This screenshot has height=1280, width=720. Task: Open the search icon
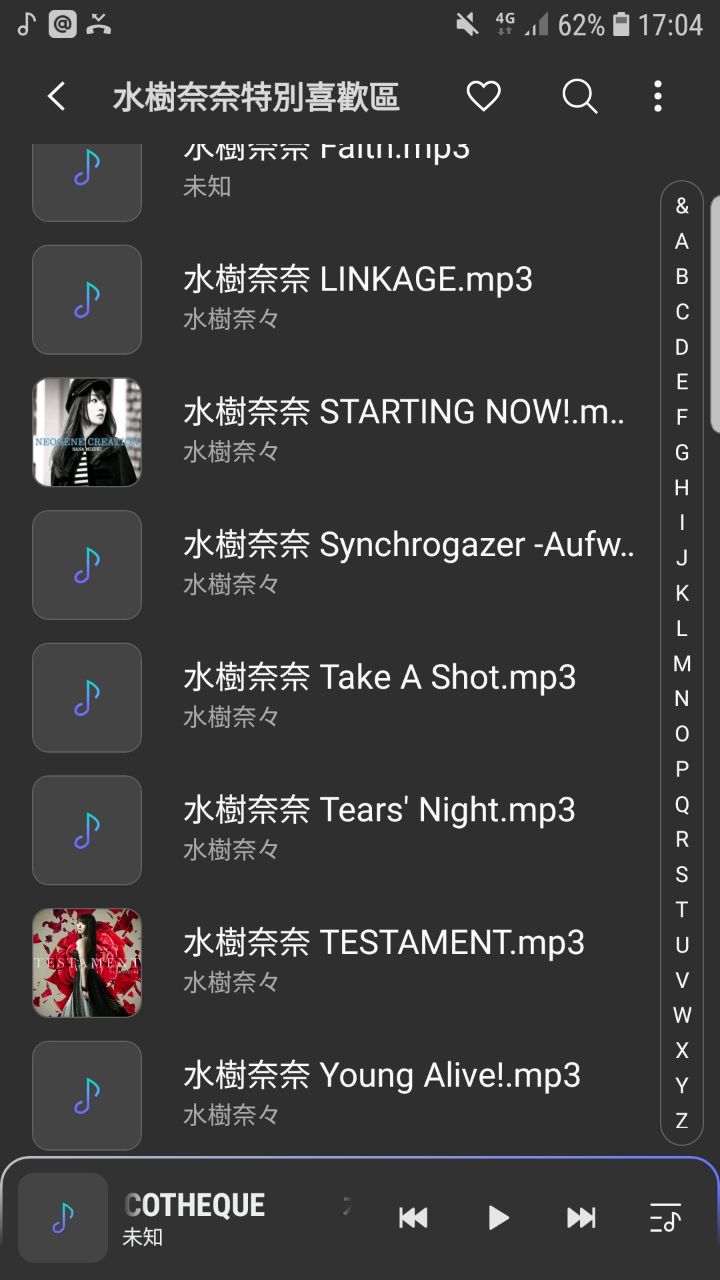coord(579,97)
